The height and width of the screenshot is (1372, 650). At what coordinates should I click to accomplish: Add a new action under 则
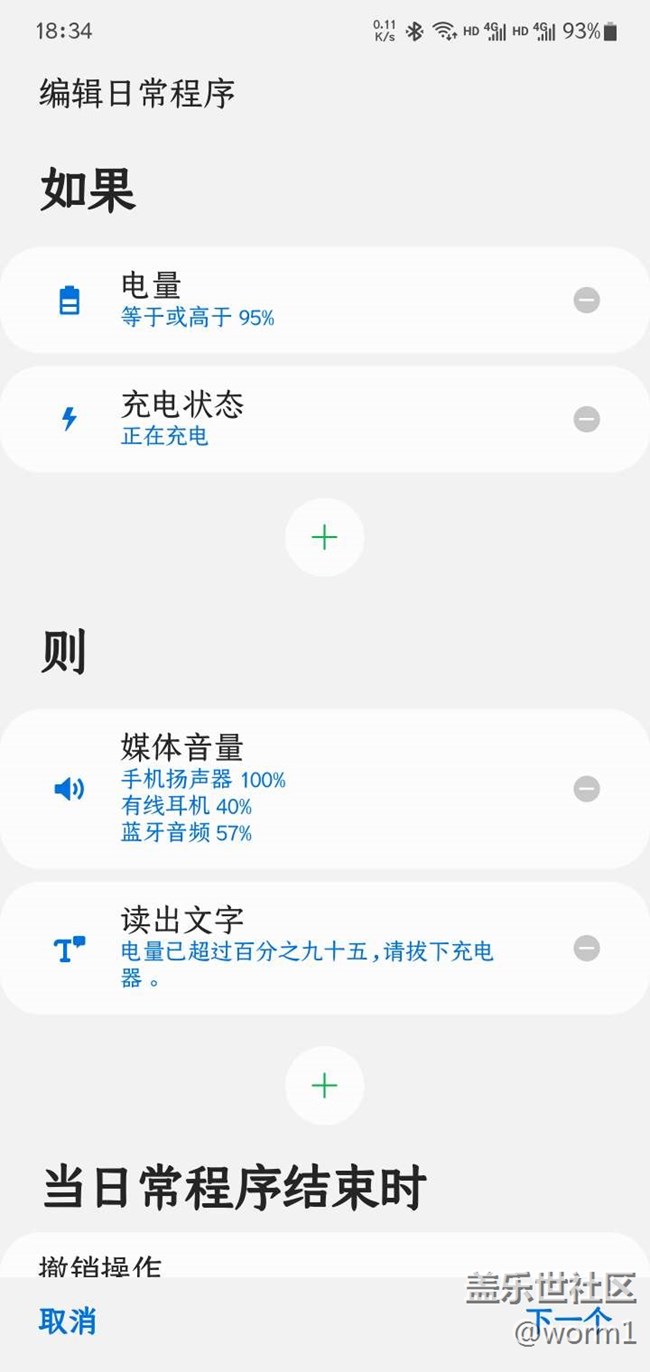click(x=324, y=1085)
